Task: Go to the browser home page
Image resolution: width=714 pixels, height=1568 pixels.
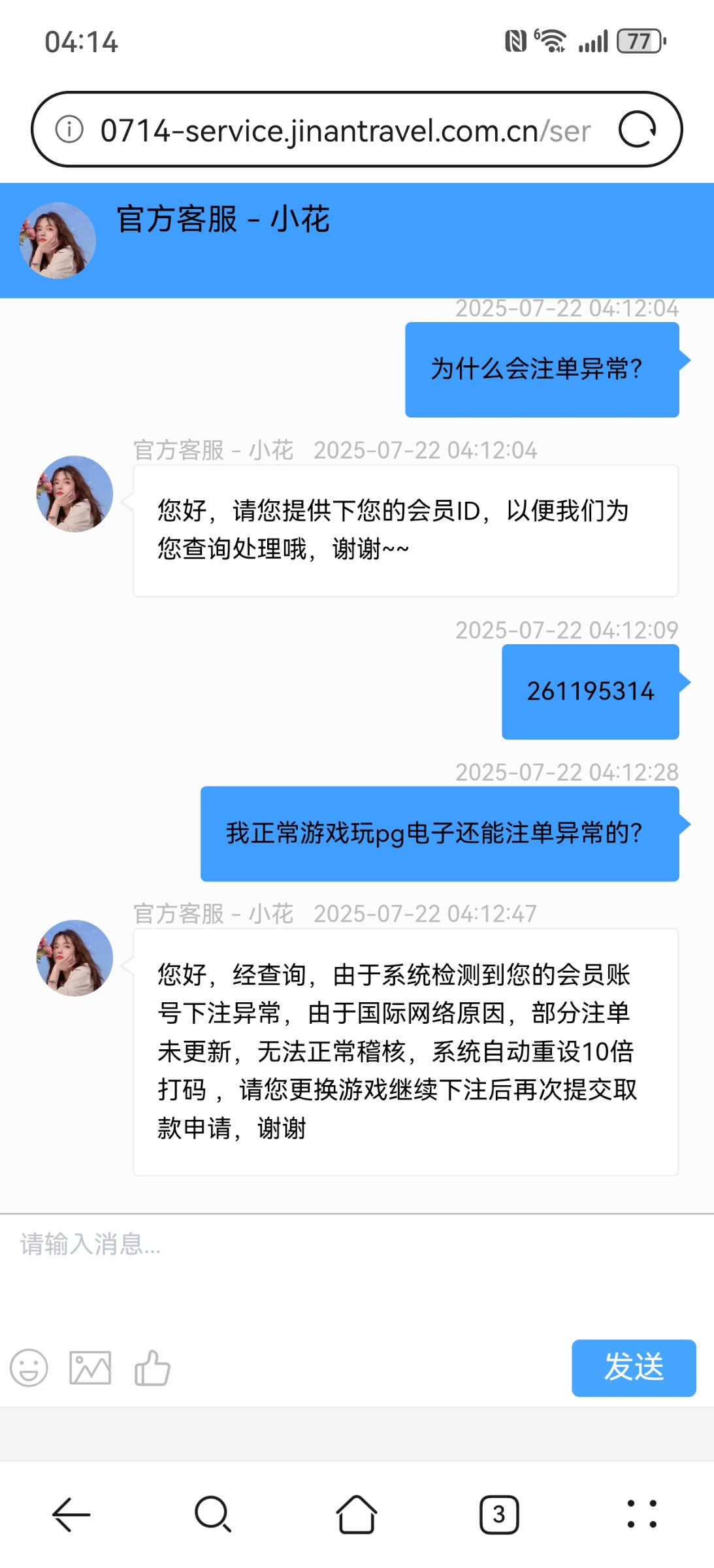Action: (356, 1514)
